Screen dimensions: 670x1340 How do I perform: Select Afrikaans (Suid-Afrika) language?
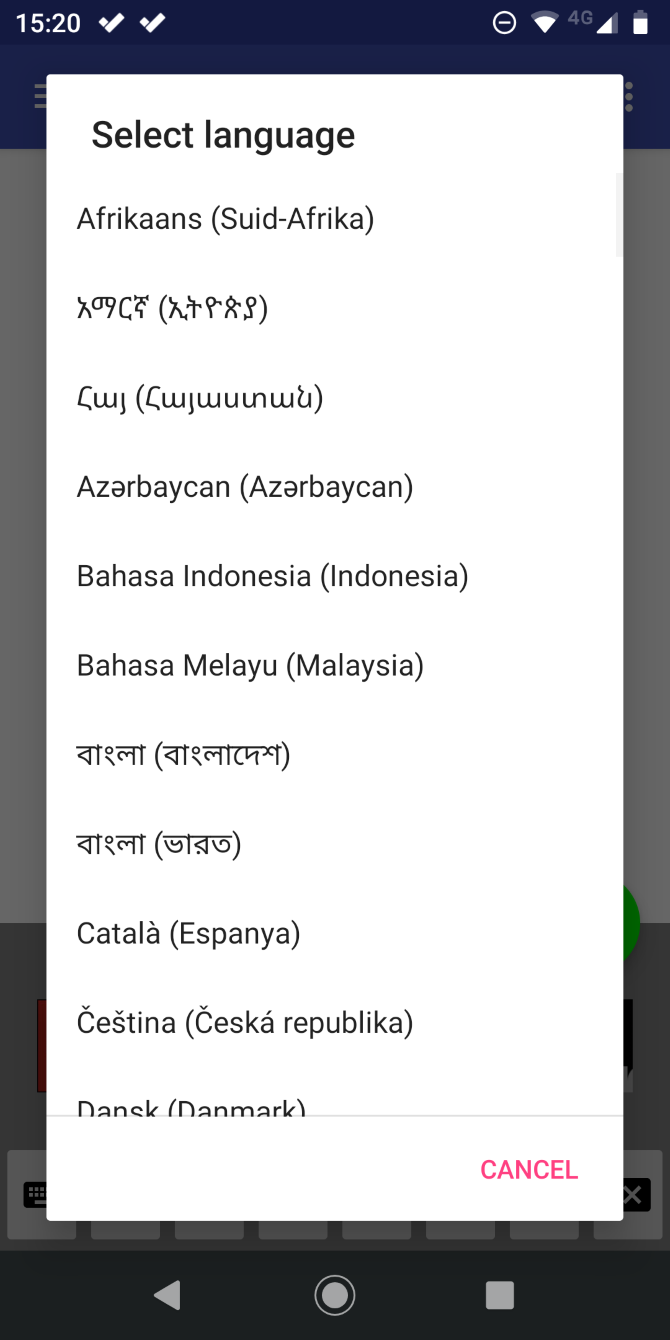(x=225, y=219)
